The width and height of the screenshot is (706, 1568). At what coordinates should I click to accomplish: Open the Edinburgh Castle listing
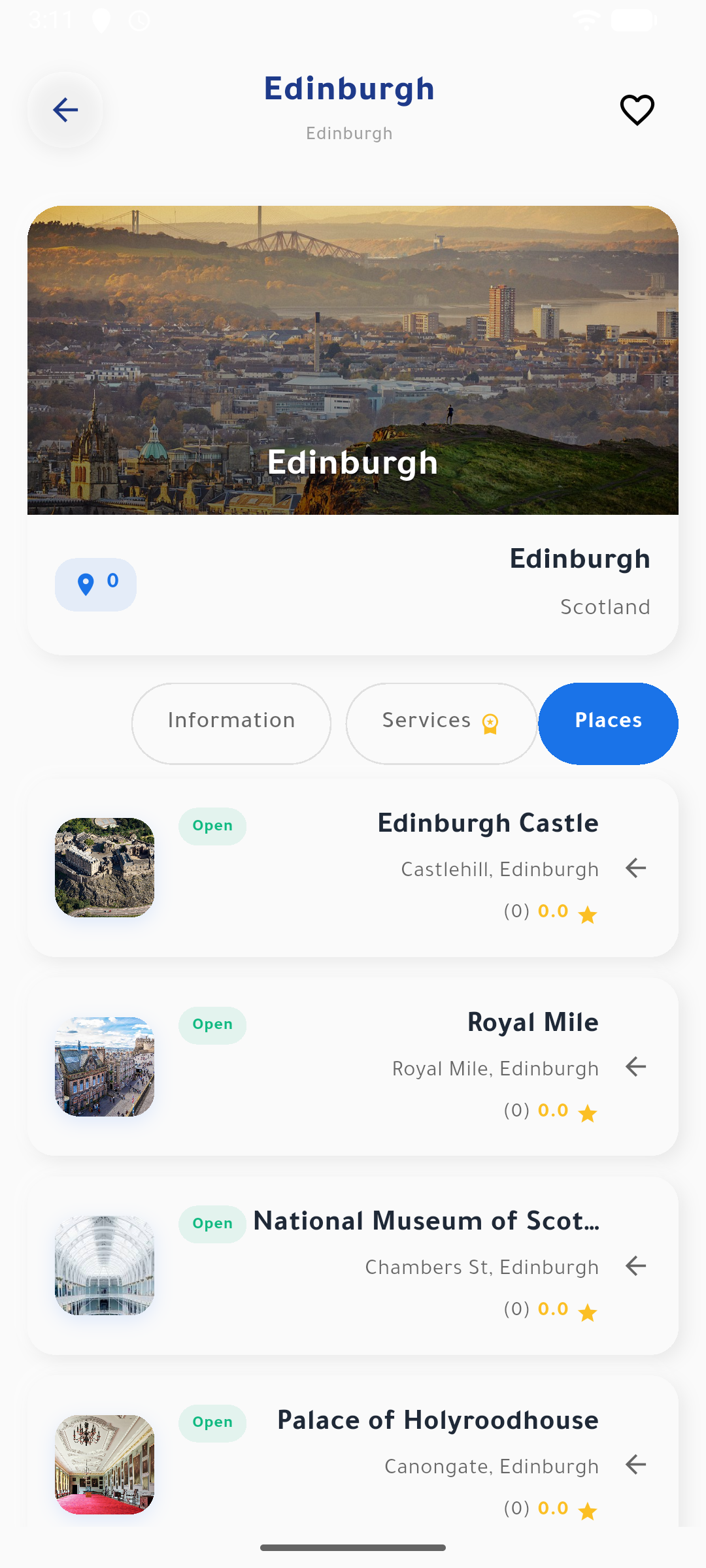(x=487, y=823)
